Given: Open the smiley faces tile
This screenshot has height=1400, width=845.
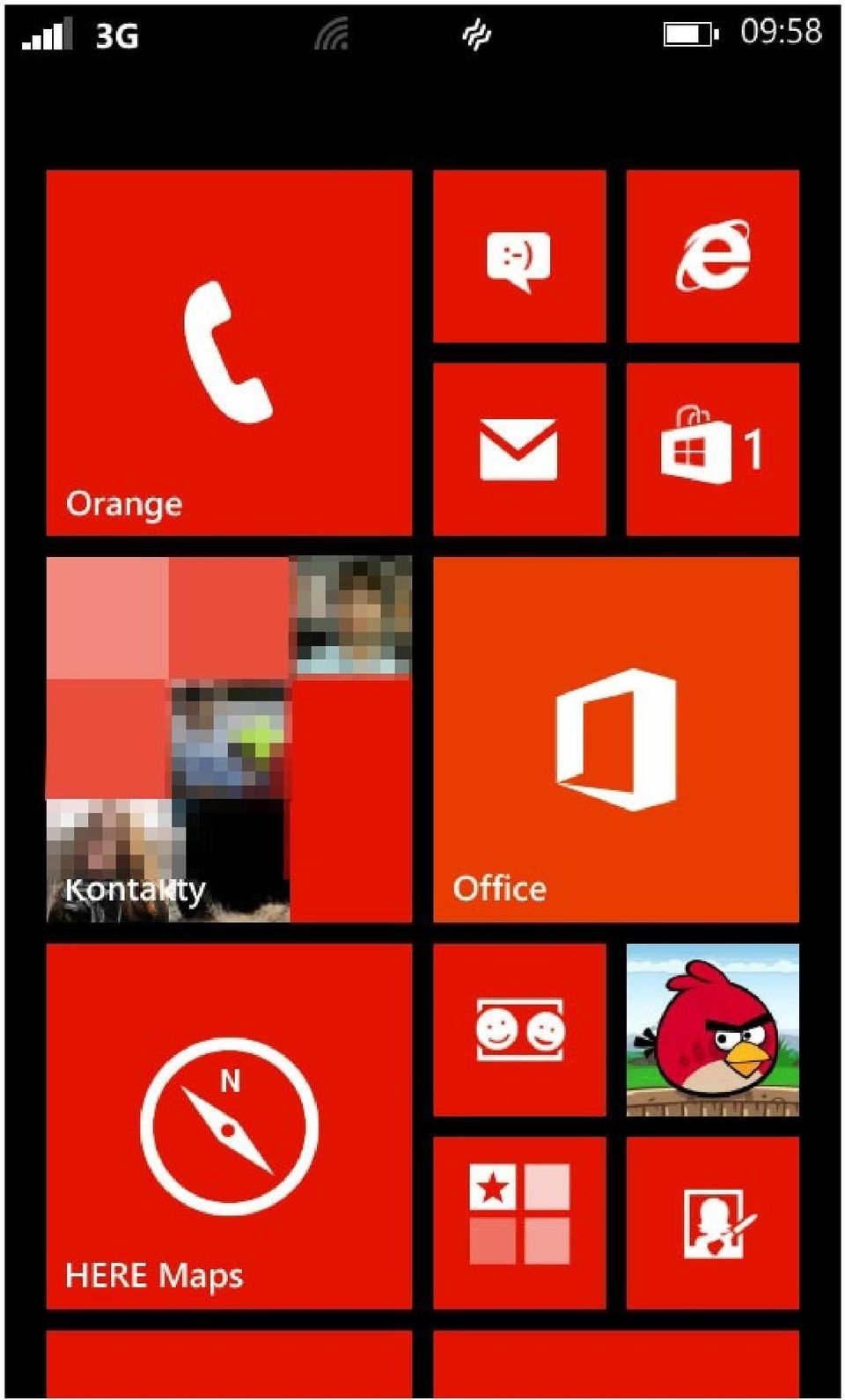Looking at the screenshot, I should click(x=519, y=1030).
